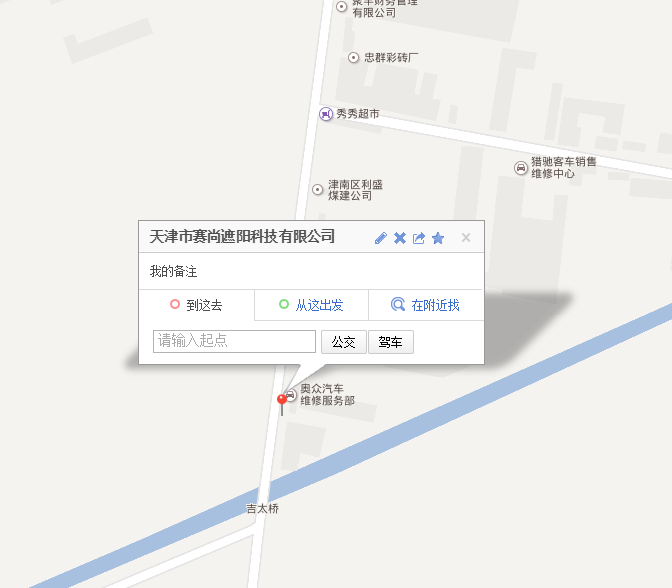Switch to the 从这出发 tab

tap(311, 305)
